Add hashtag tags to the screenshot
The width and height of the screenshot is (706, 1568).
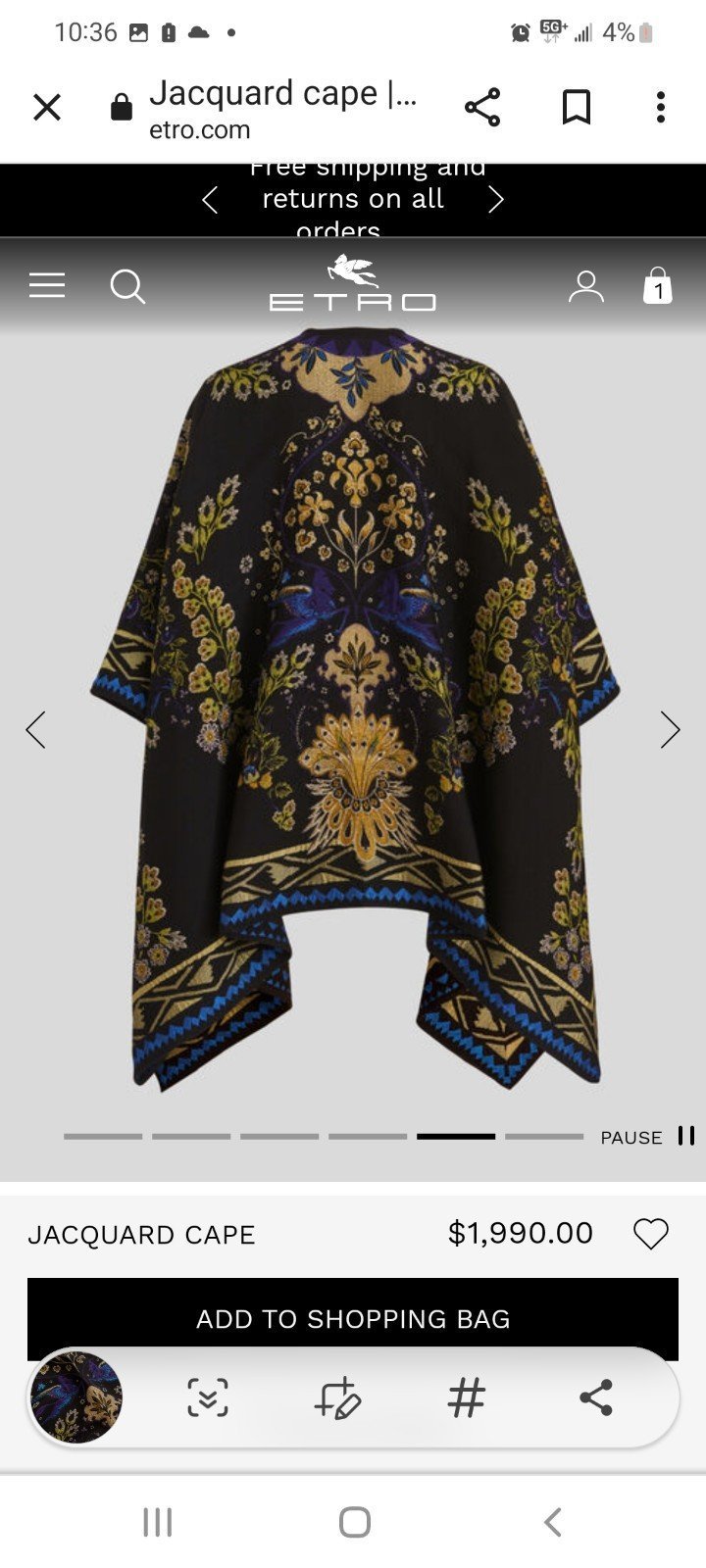pyautogui.click(x=467, y=1397)
